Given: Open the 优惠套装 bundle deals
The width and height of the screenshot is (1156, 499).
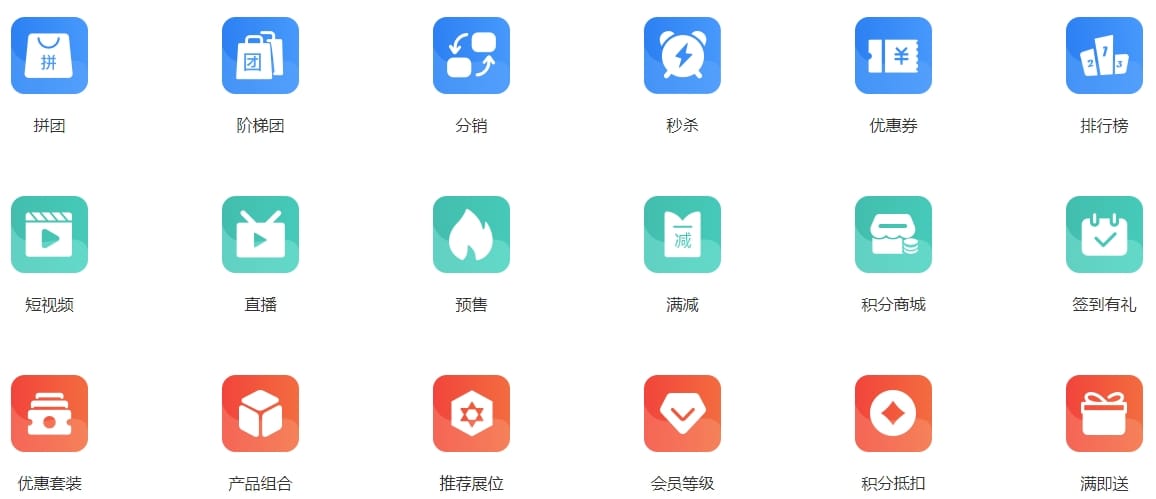Looking at the screenshot, I should [x=49, y=414].
